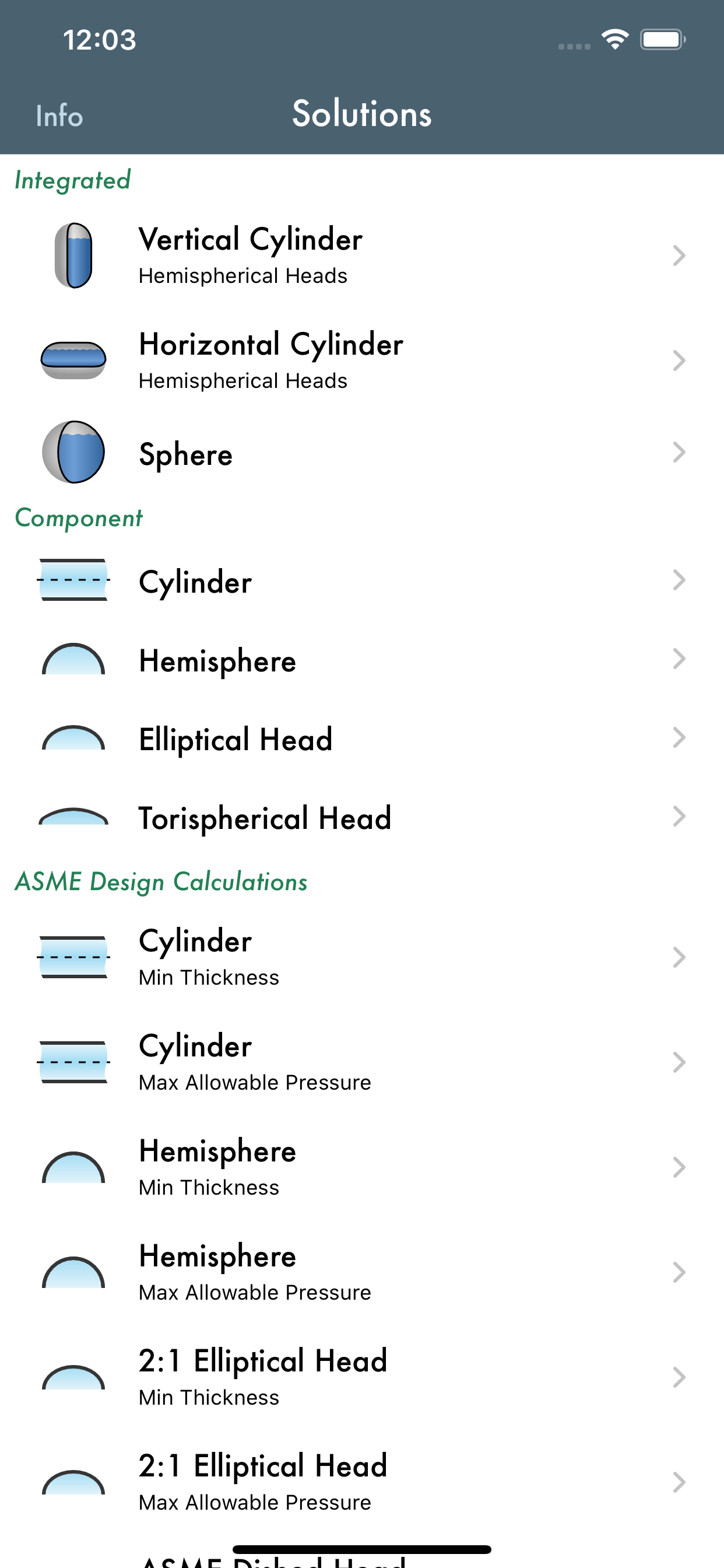Tap the Cylinder component icon
Viewport: 724px width, 1568px height.
[73, 580]
